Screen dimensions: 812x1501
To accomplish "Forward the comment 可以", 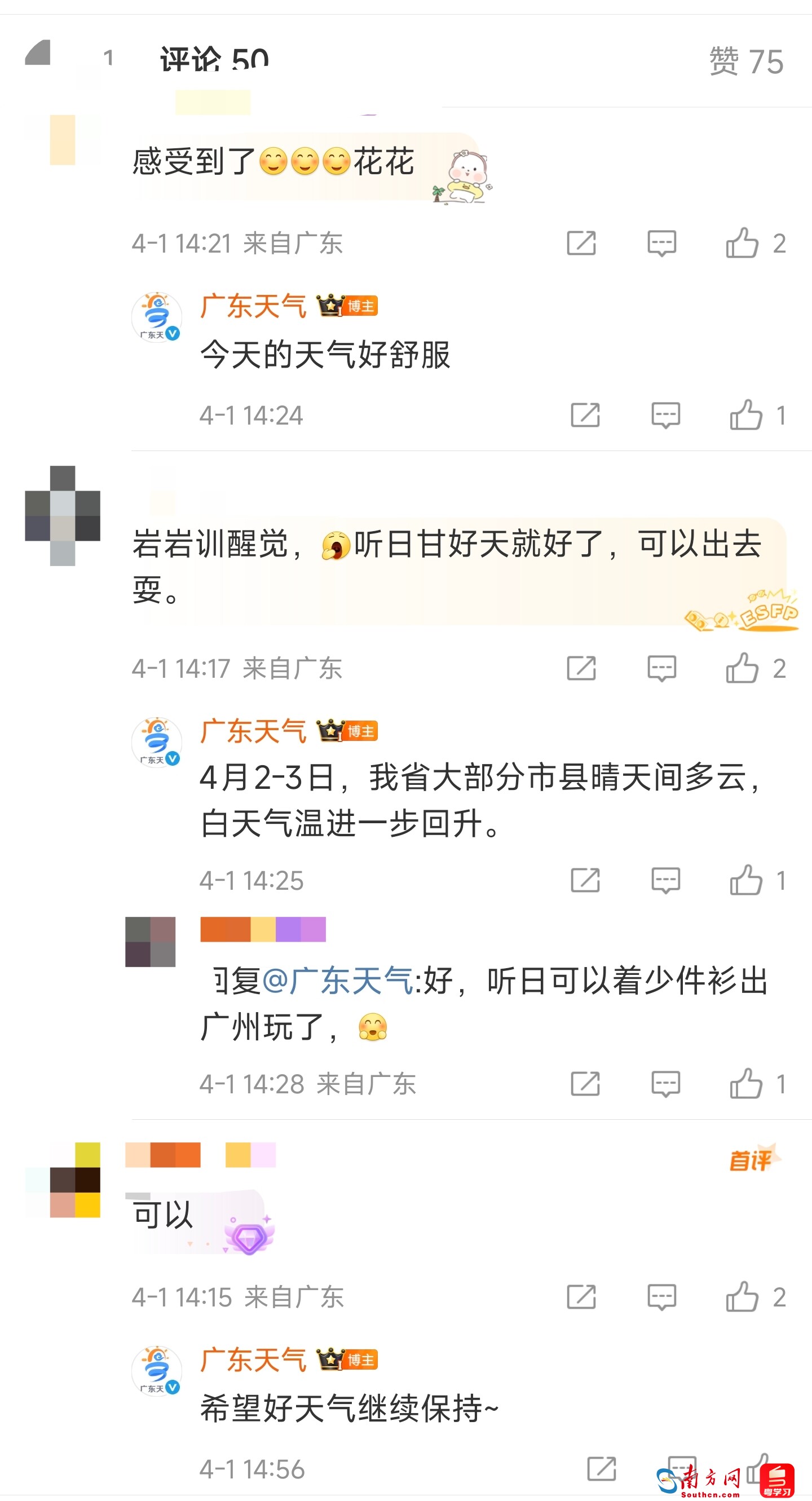I will pyautogui.click(x=581, y=1297).
